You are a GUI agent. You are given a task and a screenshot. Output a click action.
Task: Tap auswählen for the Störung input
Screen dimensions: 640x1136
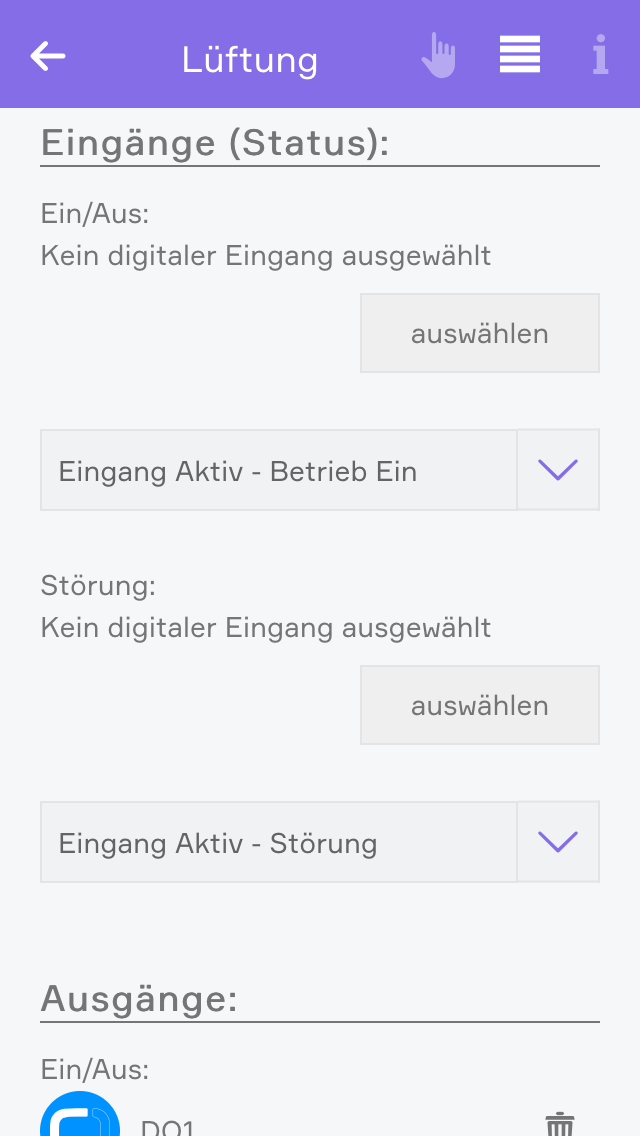[x=480, y=705]
